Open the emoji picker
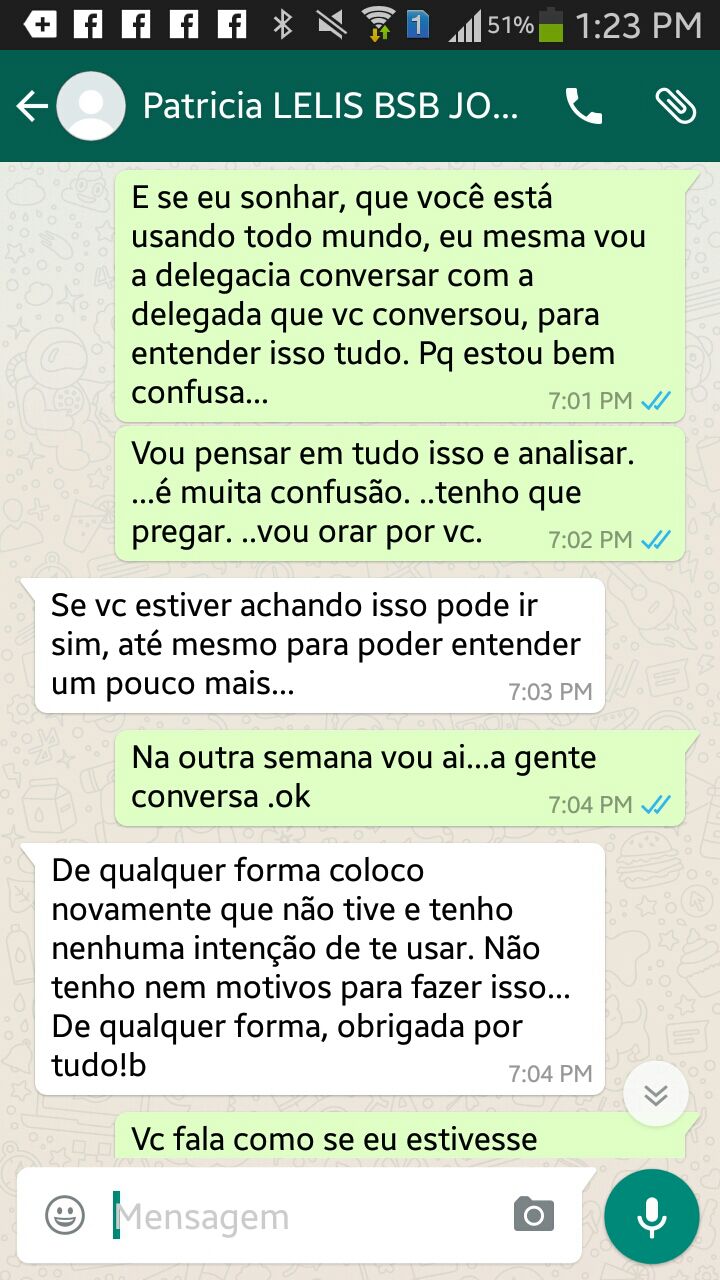Image resolution: width=720 pixels, height=1280 pixels. [x=65, y=1216]
